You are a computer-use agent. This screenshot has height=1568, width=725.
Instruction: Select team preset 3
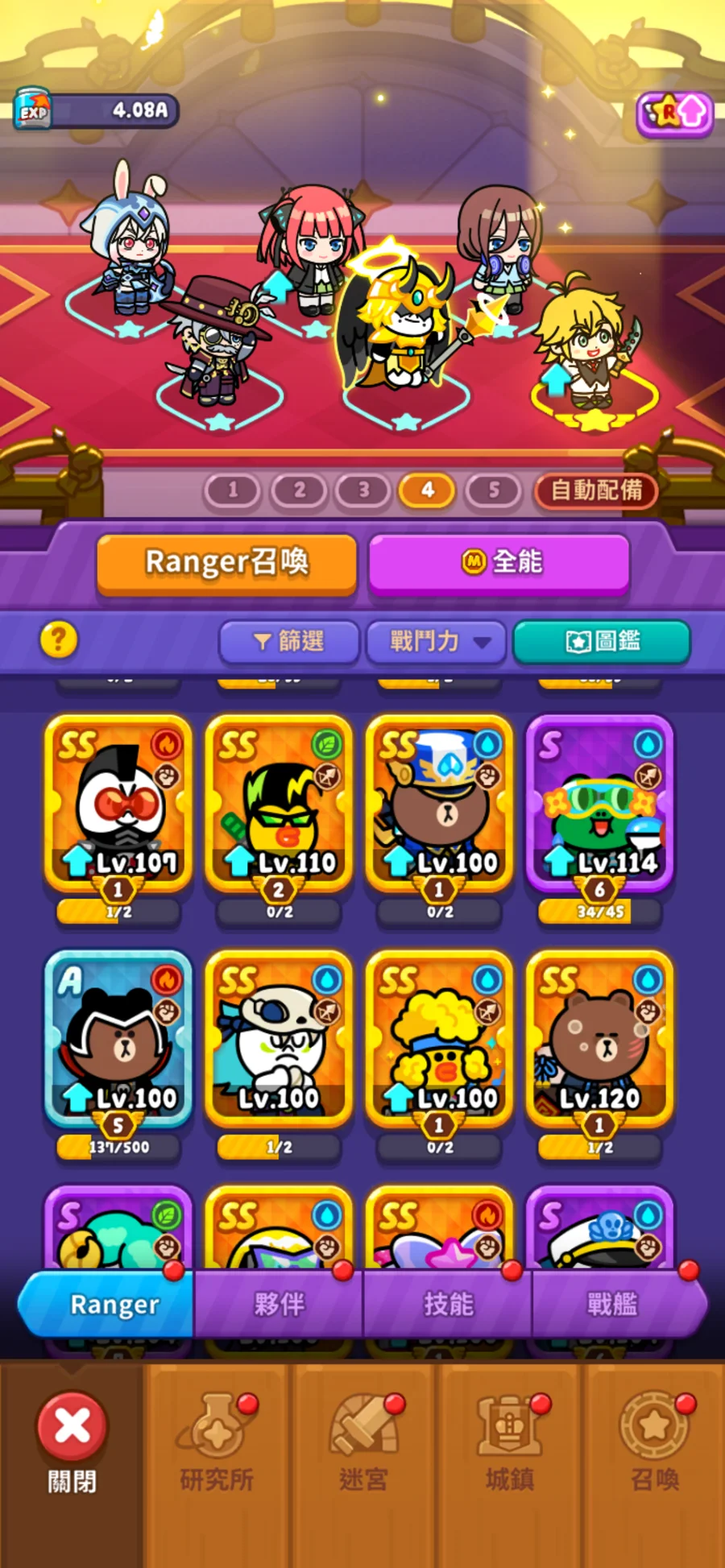pyautogui.click(x=363, y=490)
